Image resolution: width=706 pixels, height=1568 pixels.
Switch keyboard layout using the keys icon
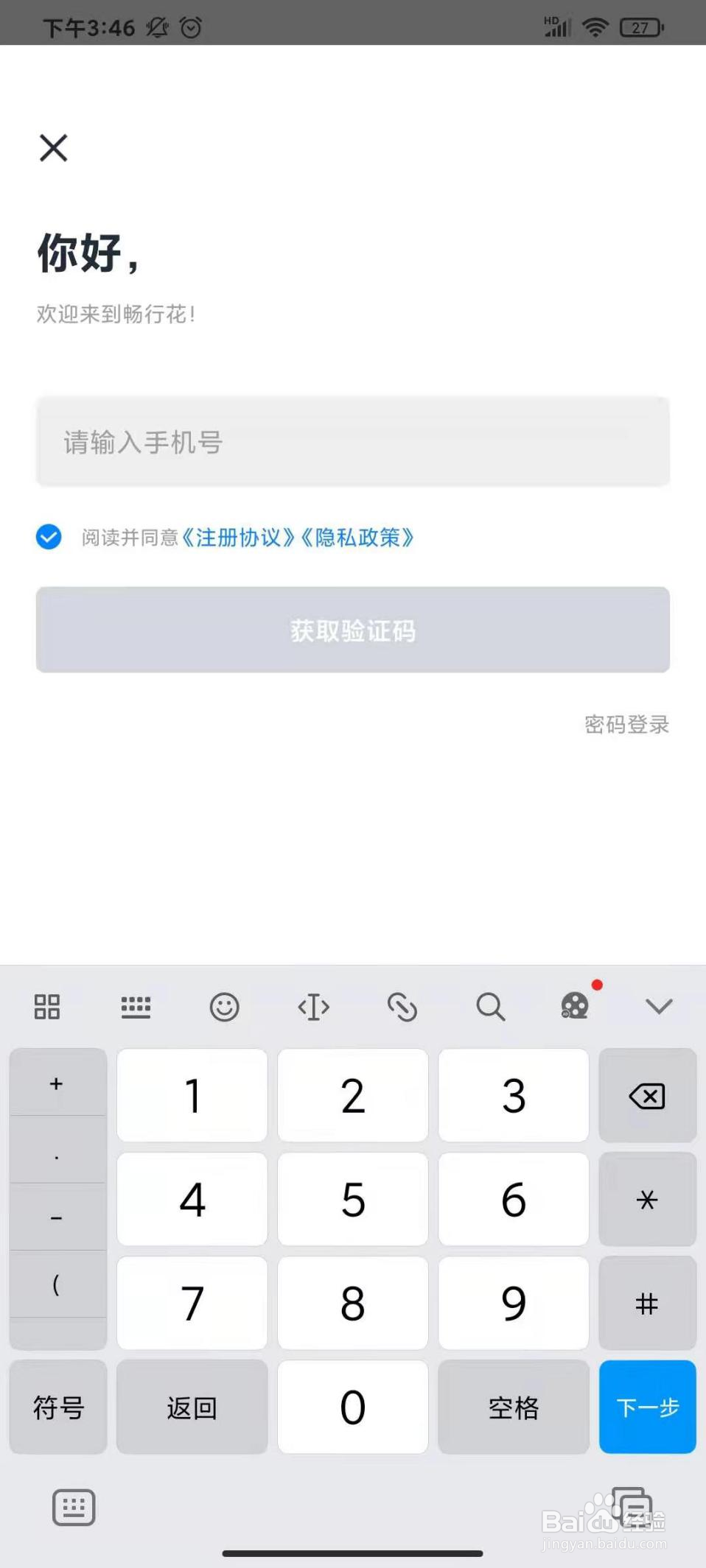[x=136, y=1006]
